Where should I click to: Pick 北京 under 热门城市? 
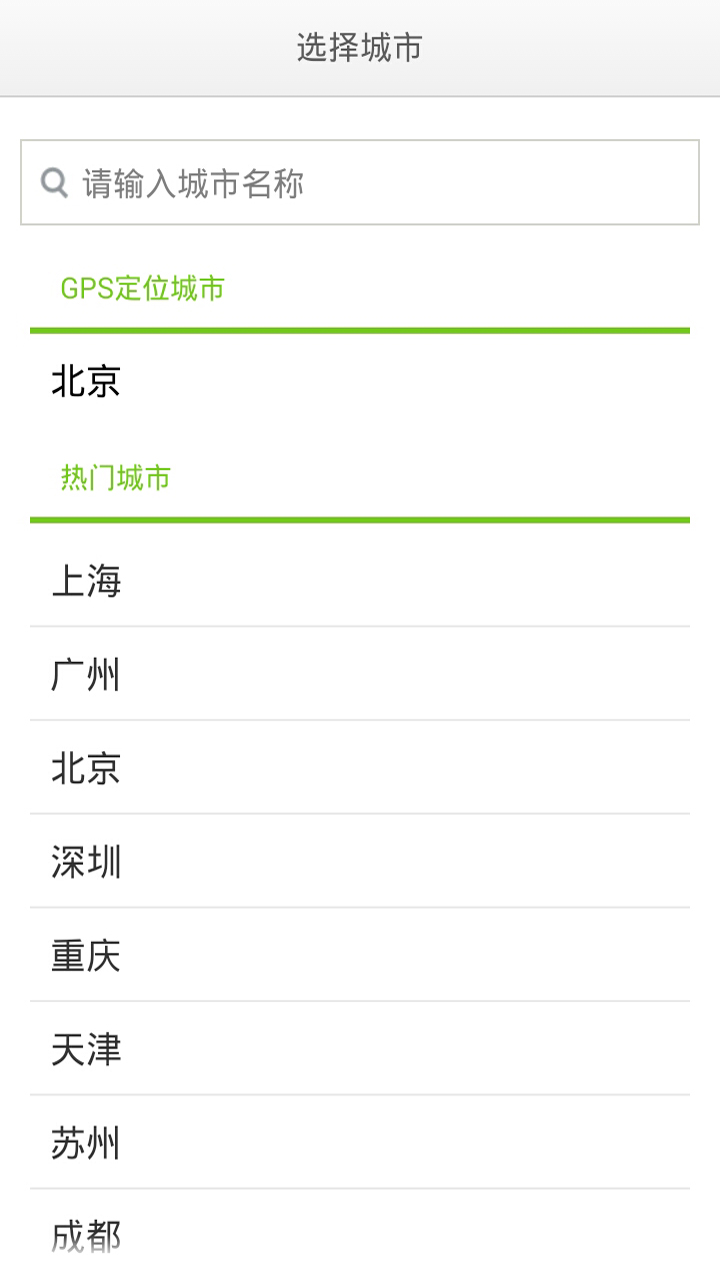point(86,768)
